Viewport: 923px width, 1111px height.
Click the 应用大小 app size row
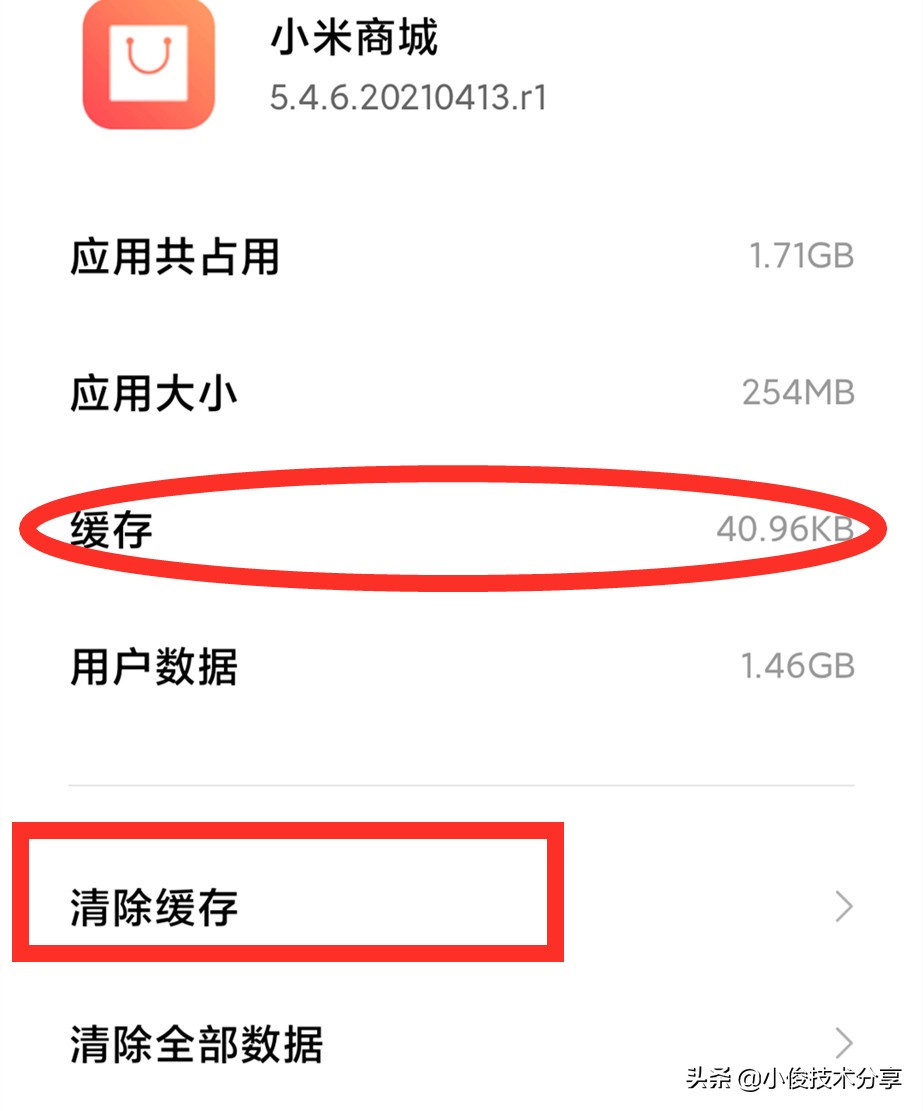tap(155, 391)
